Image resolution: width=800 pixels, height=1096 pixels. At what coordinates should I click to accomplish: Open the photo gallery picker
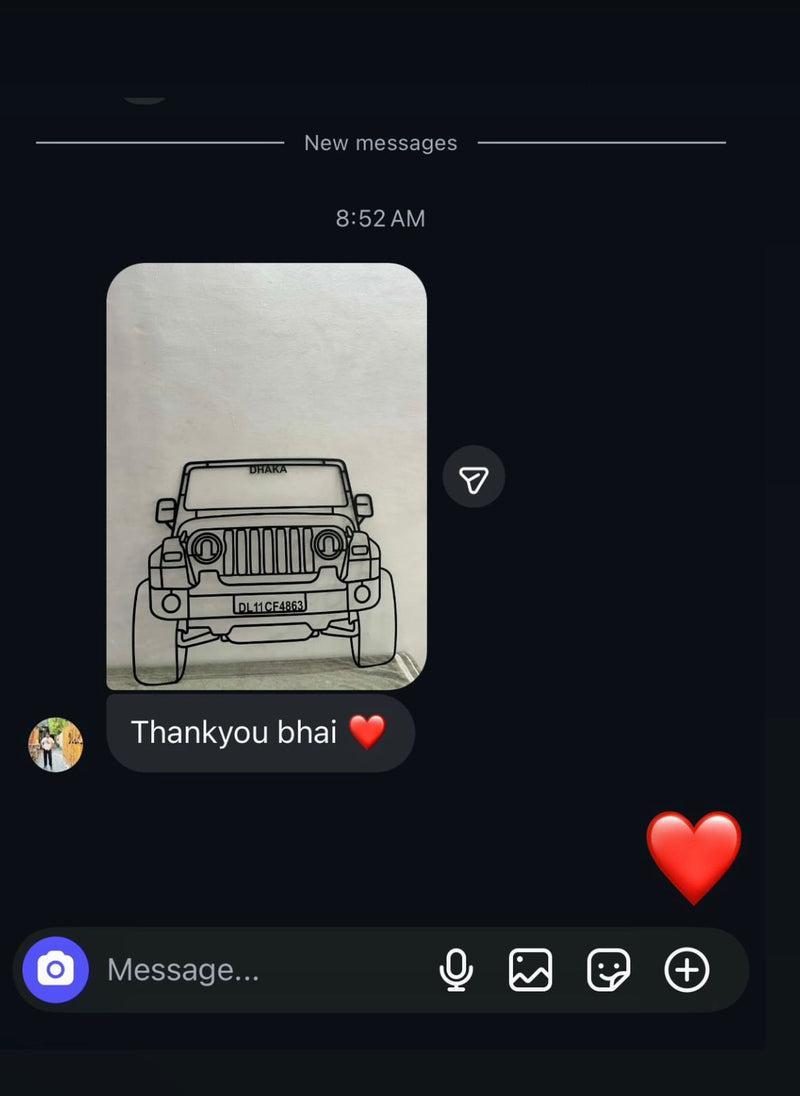click(530, 970)
